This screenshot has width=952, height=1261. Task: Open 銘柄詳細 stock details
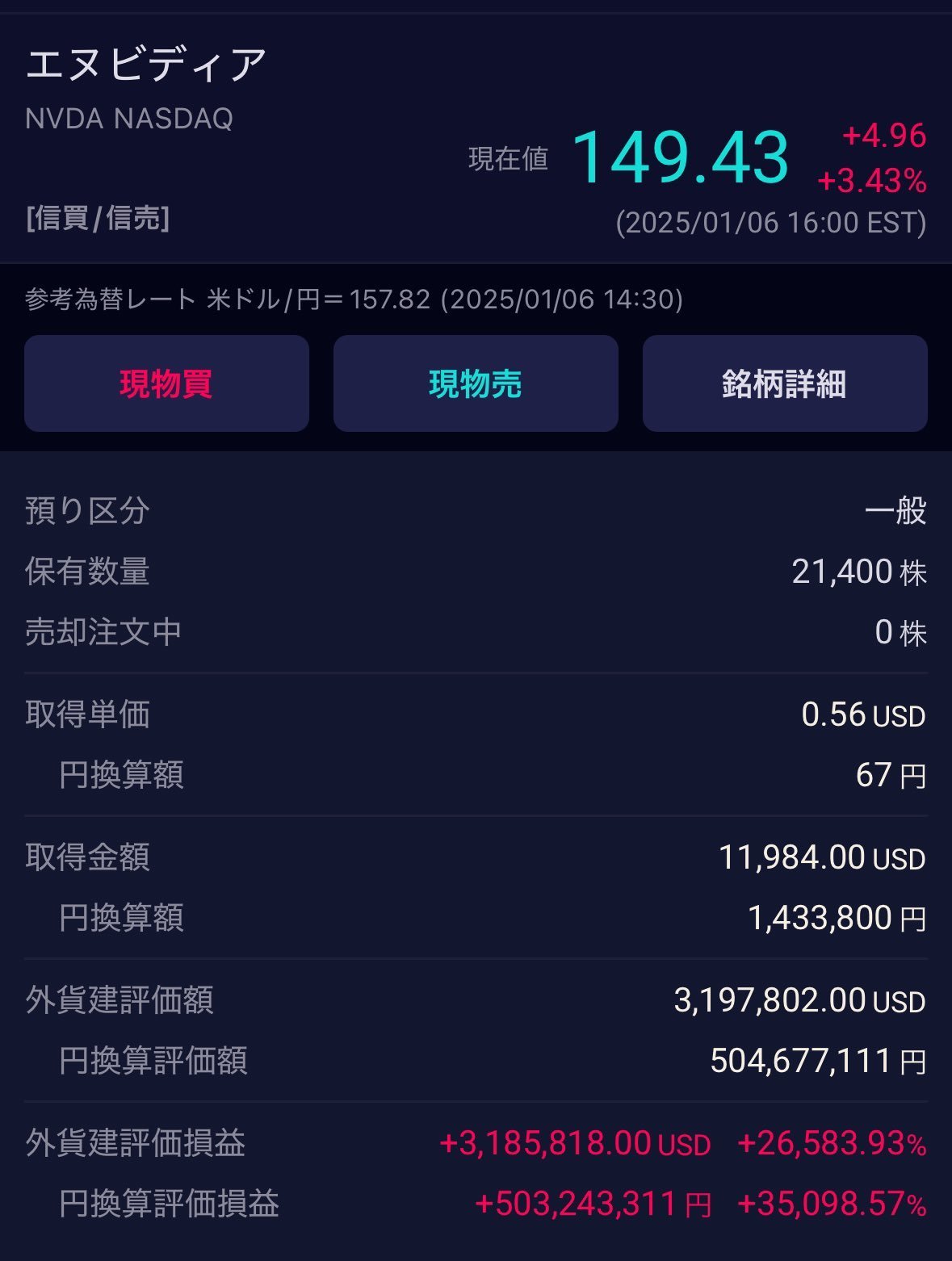(x=784, y=383)
